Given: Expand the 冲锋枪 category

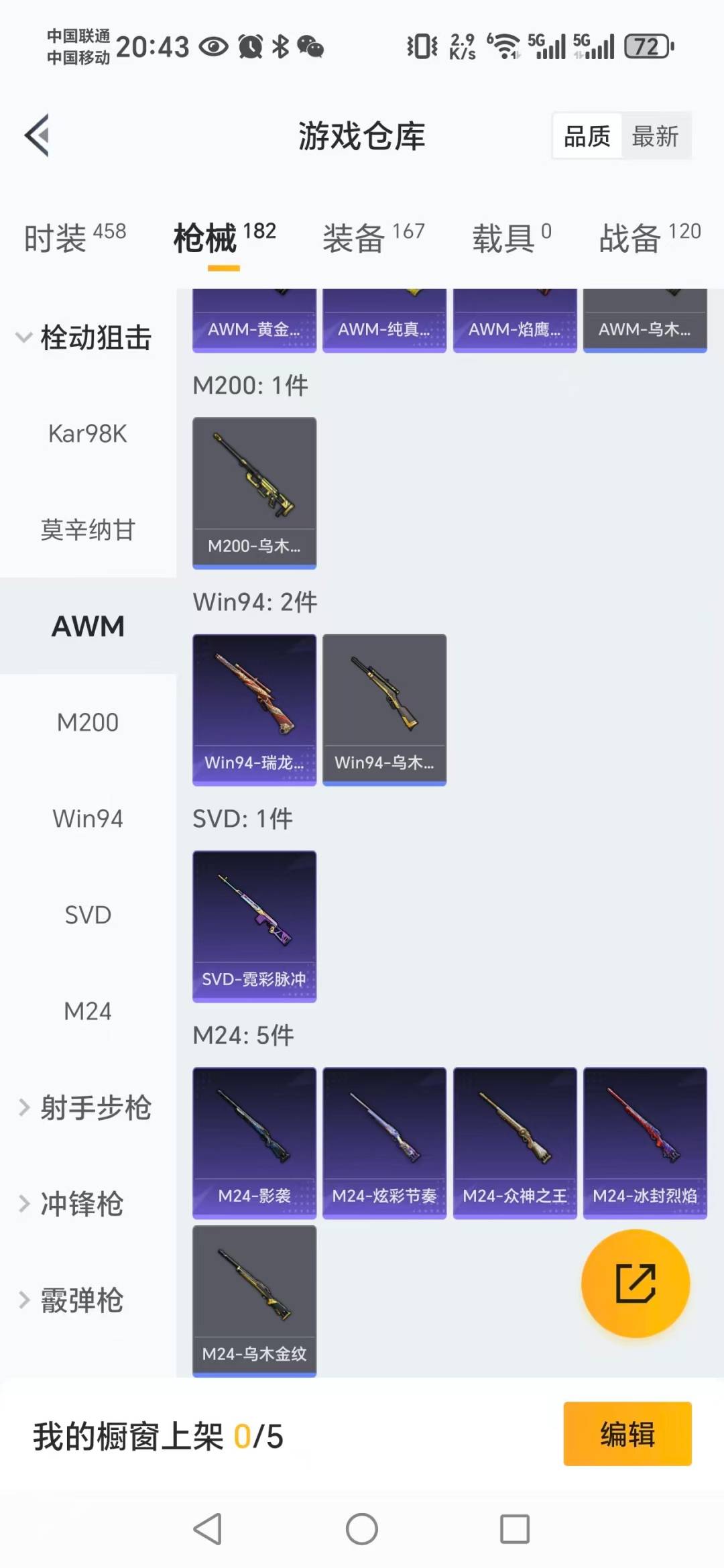Looking at the screenshot, I should tap(80, 1204).
